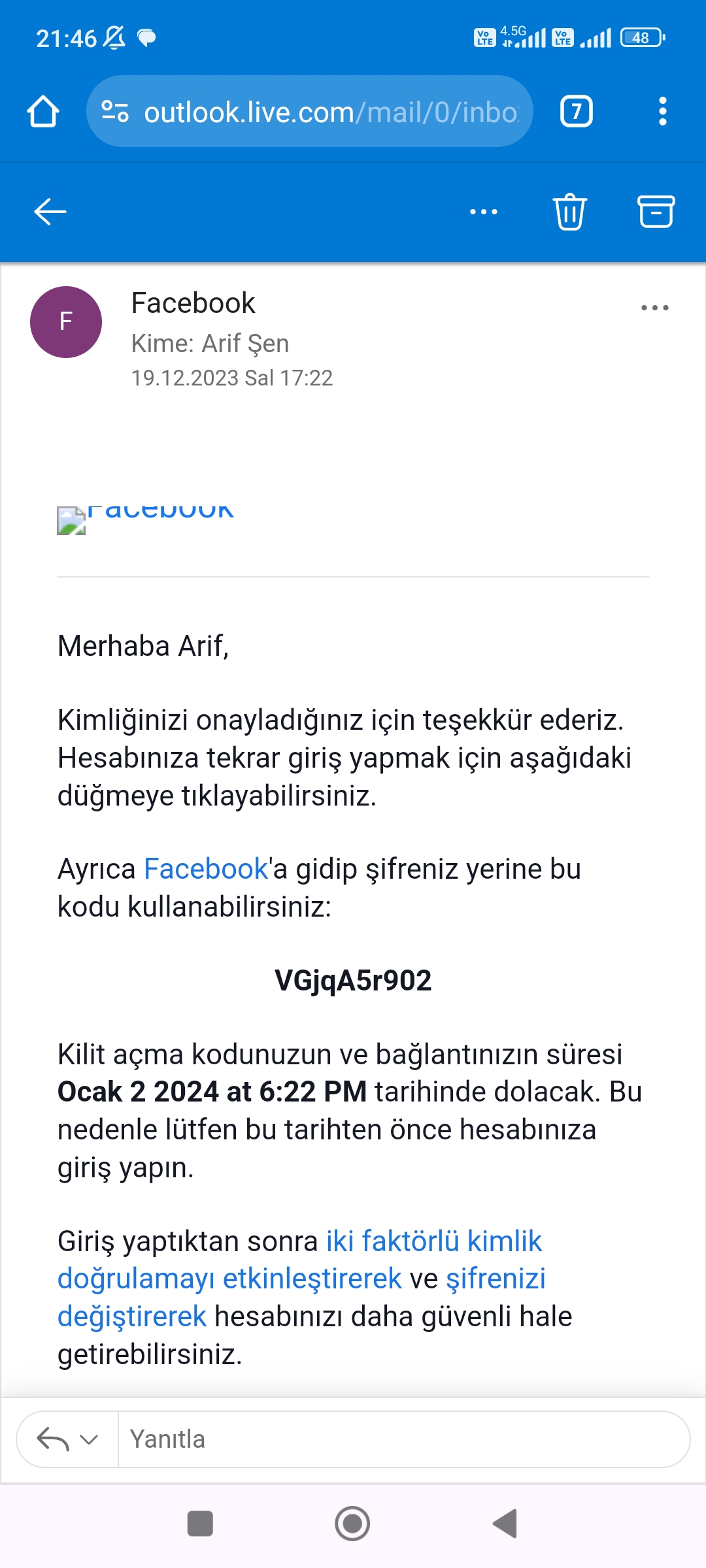
Task: Open the iki faktörlü kimlik doğrulamayı etkinleştirerek link
Action: 300,1260
